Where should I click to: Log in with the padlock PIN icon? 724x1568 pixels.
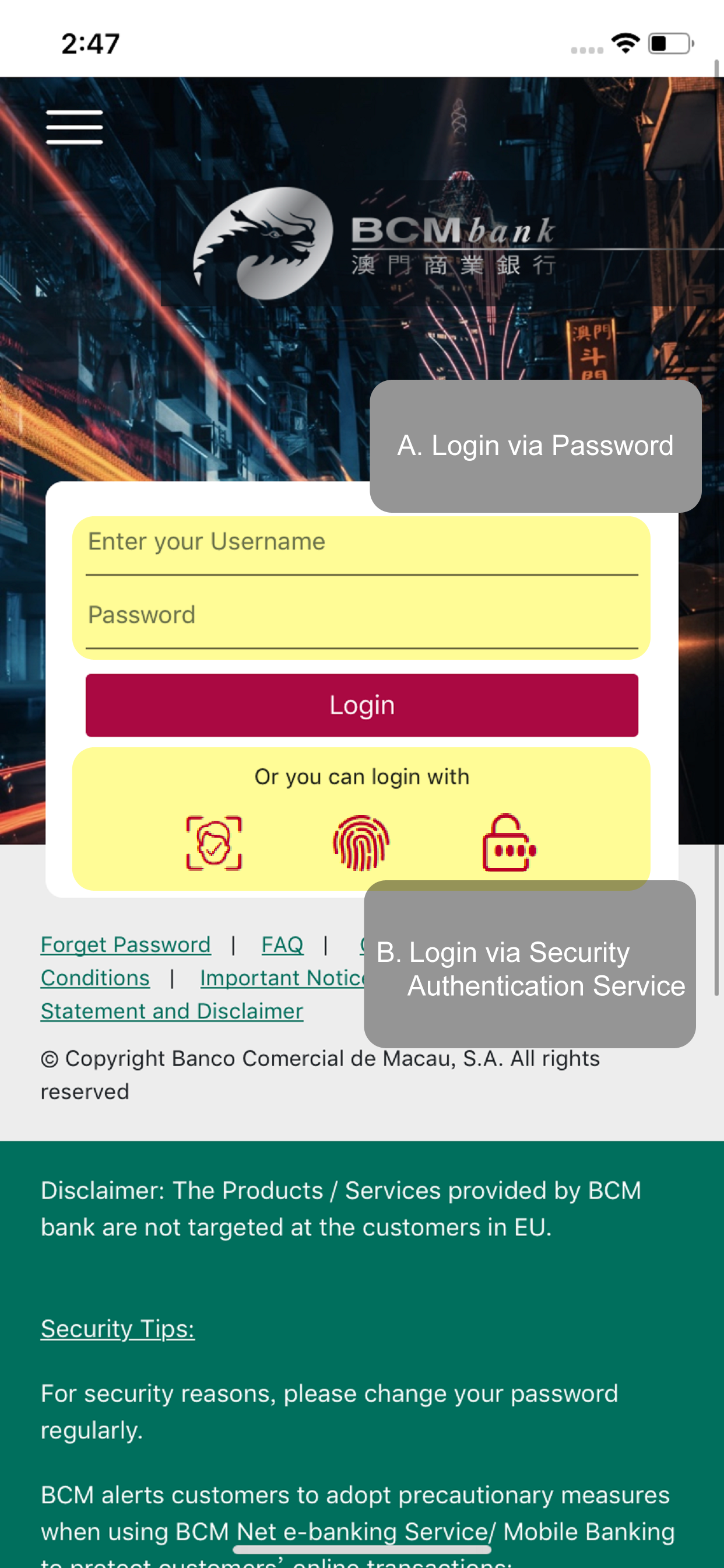[x=509, y=843]
